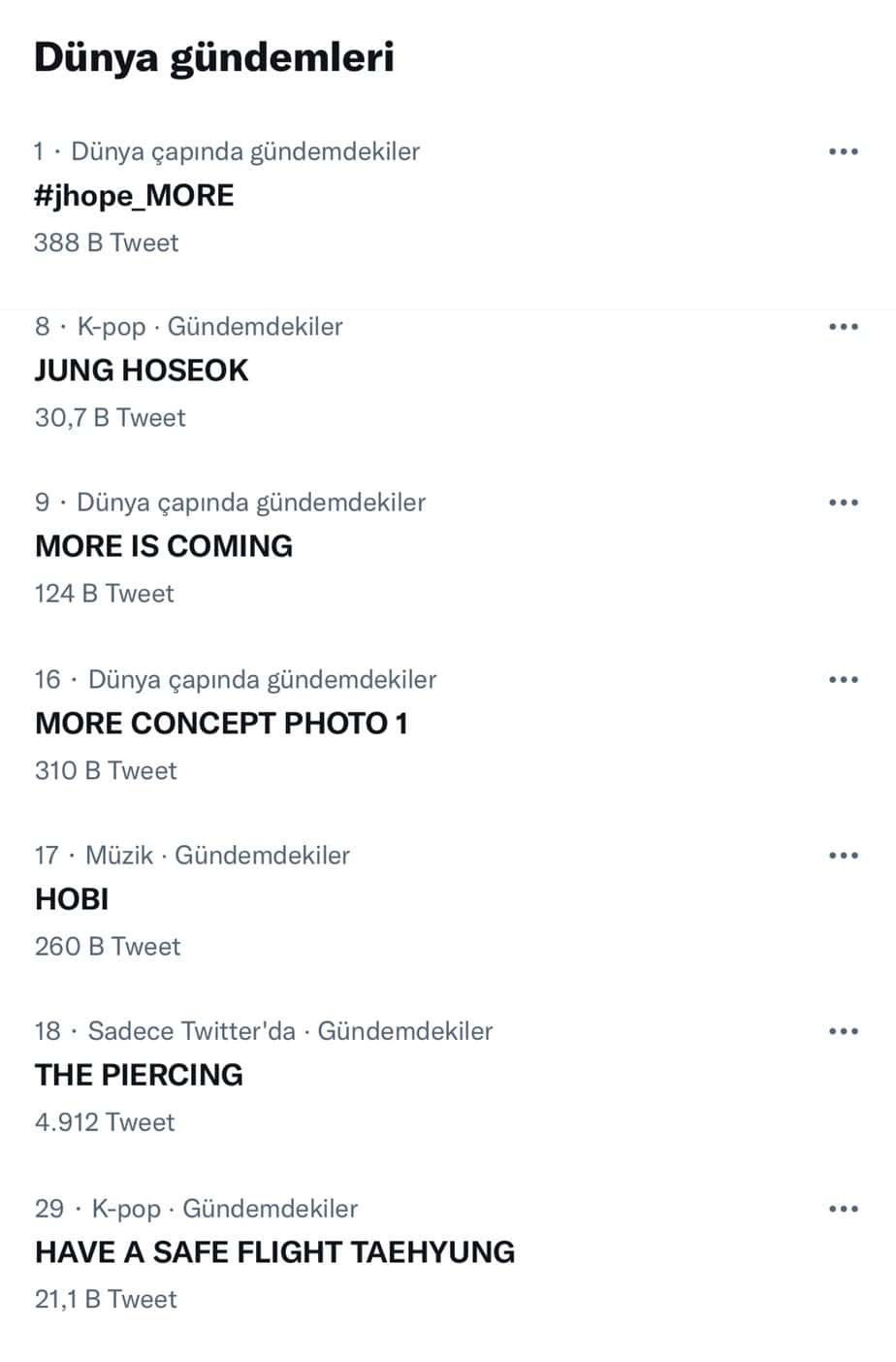
Task: Open the HAVE A SAFE FLIGHT TAEHYUNG trend
Action: 274,1252
